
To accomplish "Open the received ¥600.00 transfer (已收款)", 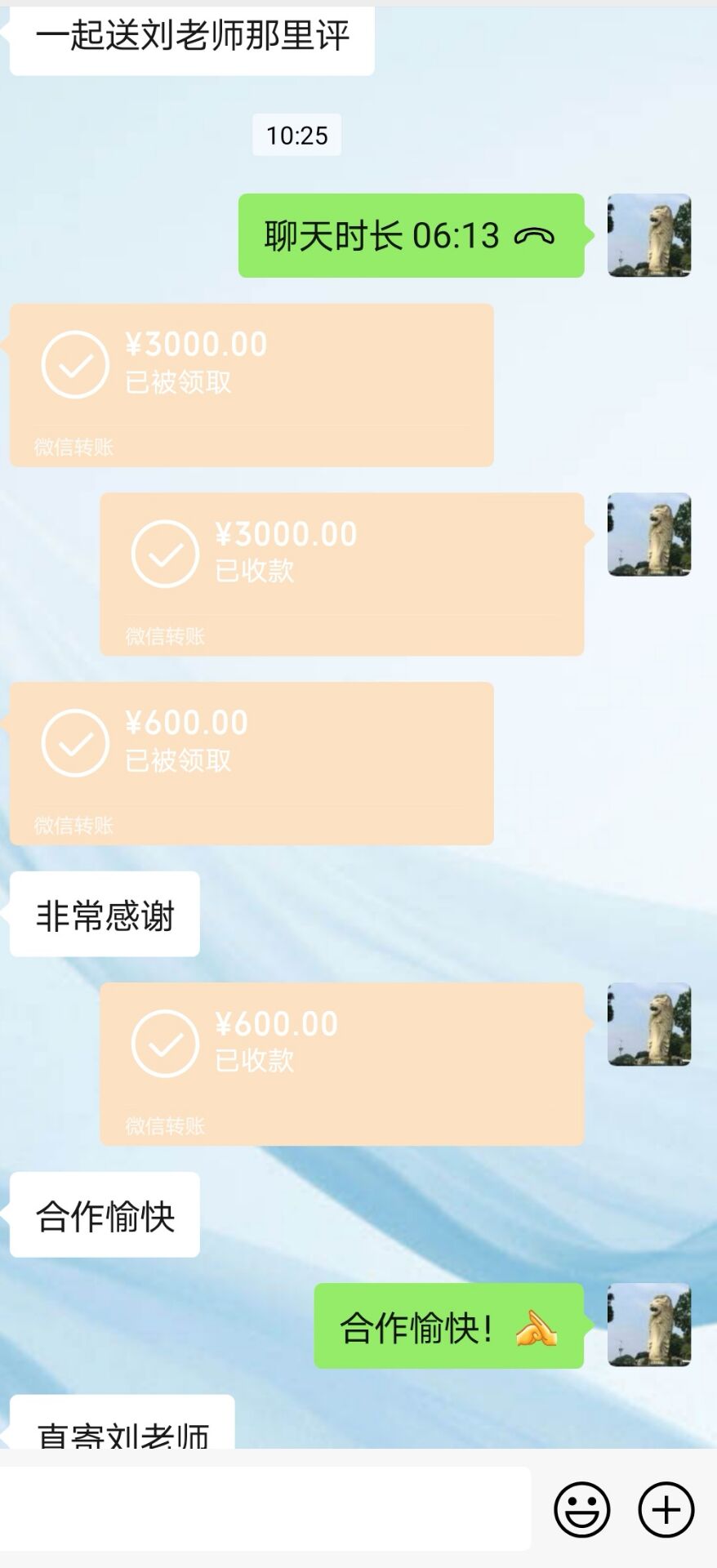I will tap(342, 1064).
